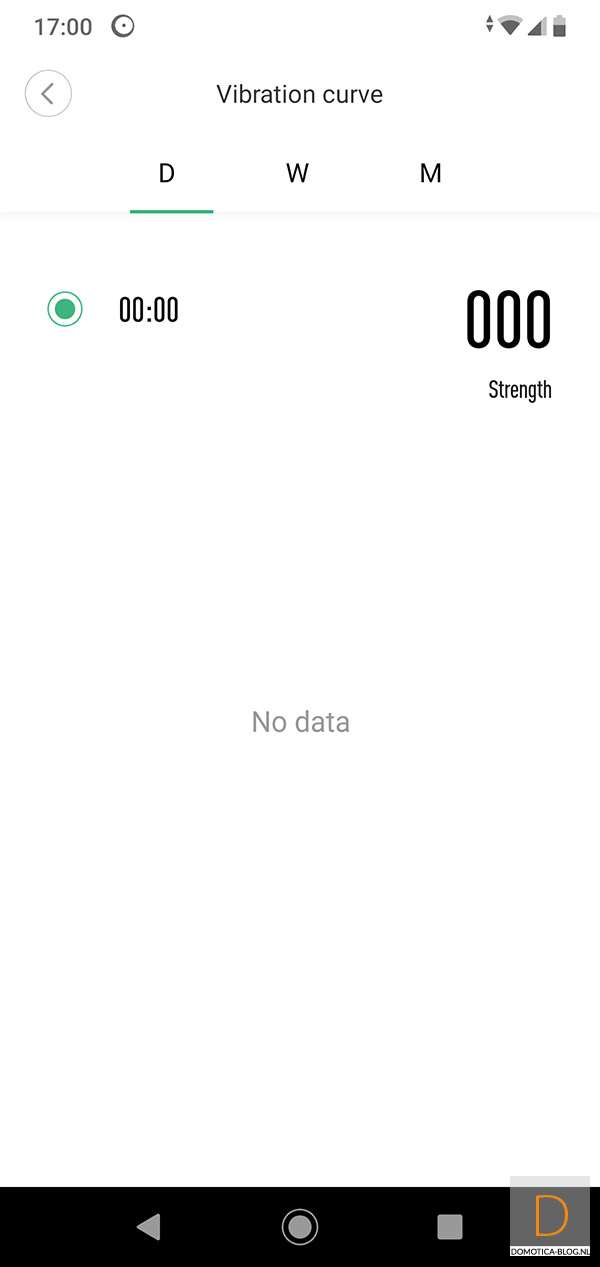The width and height of the screenshot is (600, 1267).
Task: Tap the system home button
Action: tap(300, 1226)
